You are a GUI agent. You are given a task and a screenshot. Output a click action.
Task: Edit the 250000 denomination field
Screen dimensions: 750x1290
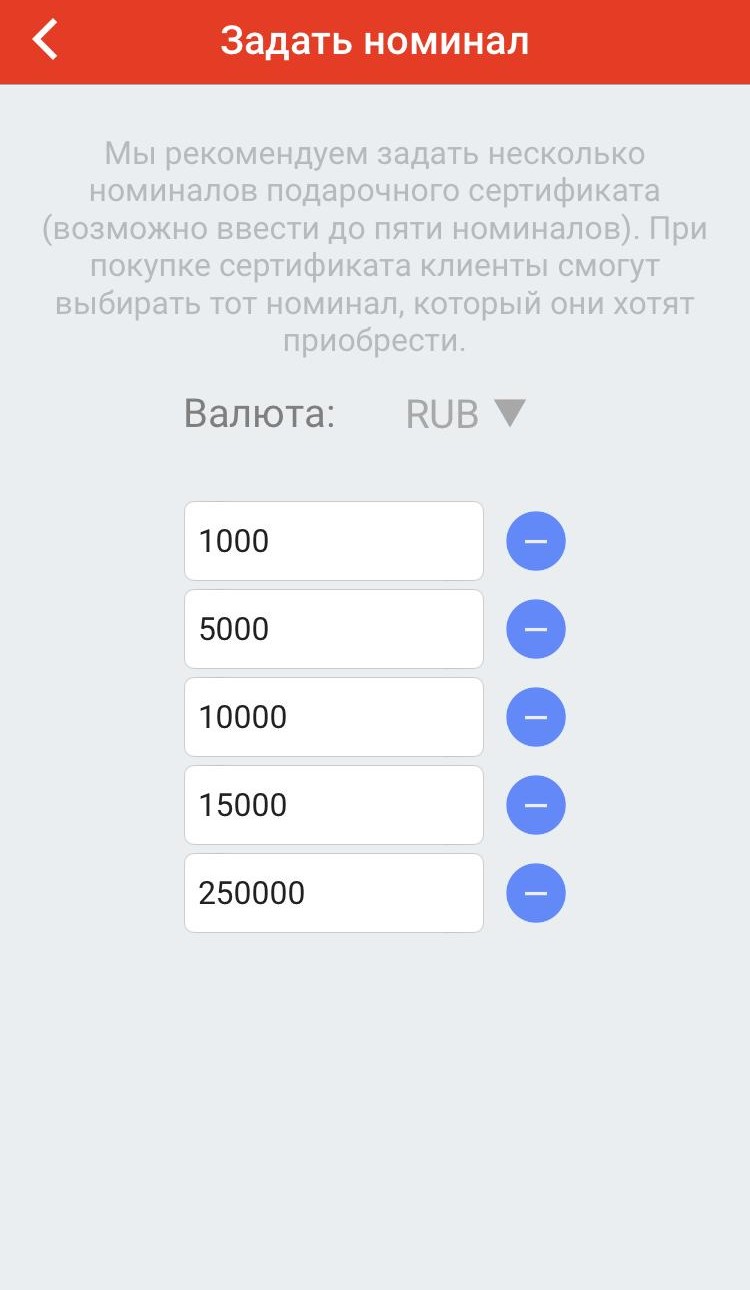(x=334, y=893)
